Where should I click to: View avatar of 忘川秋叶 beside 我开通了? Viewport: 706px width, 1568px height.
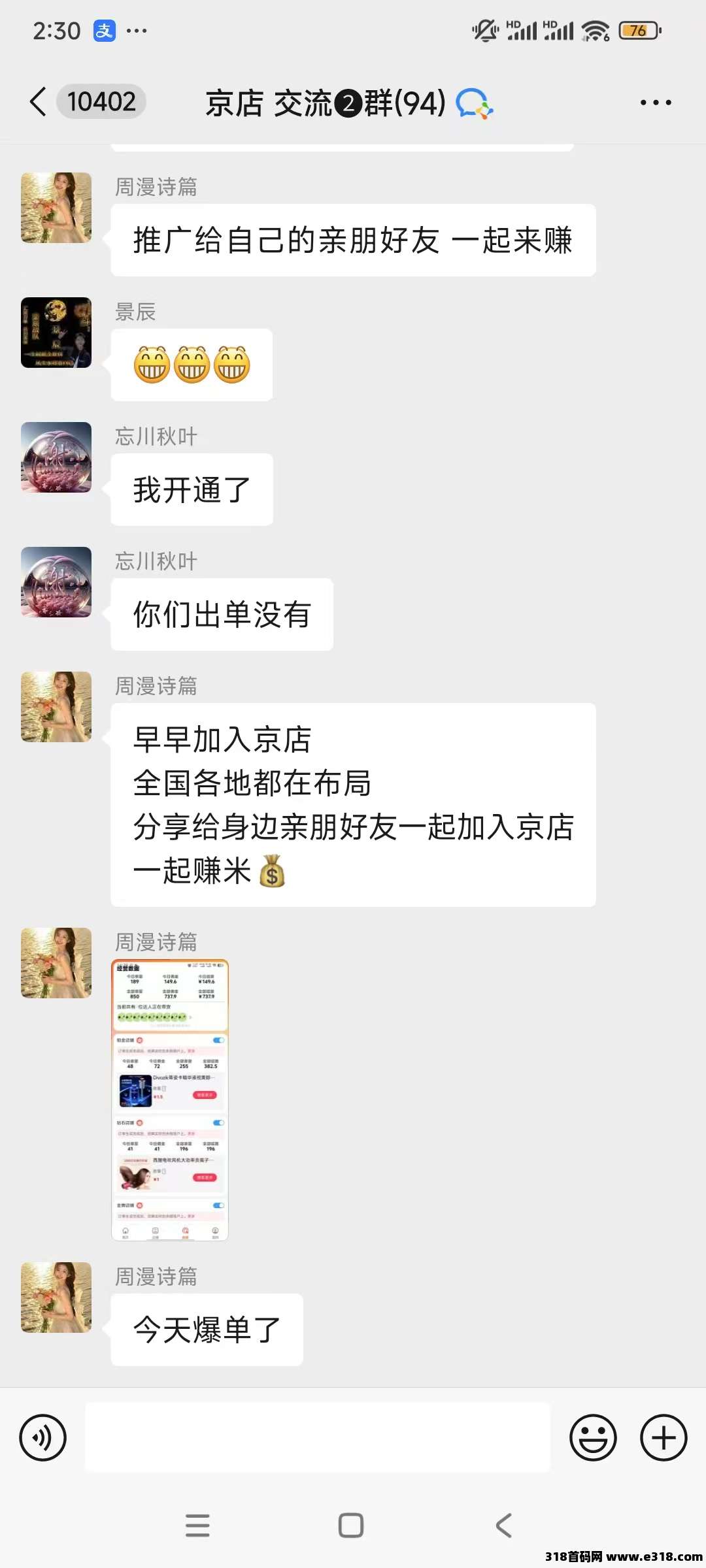click(56, 457)
